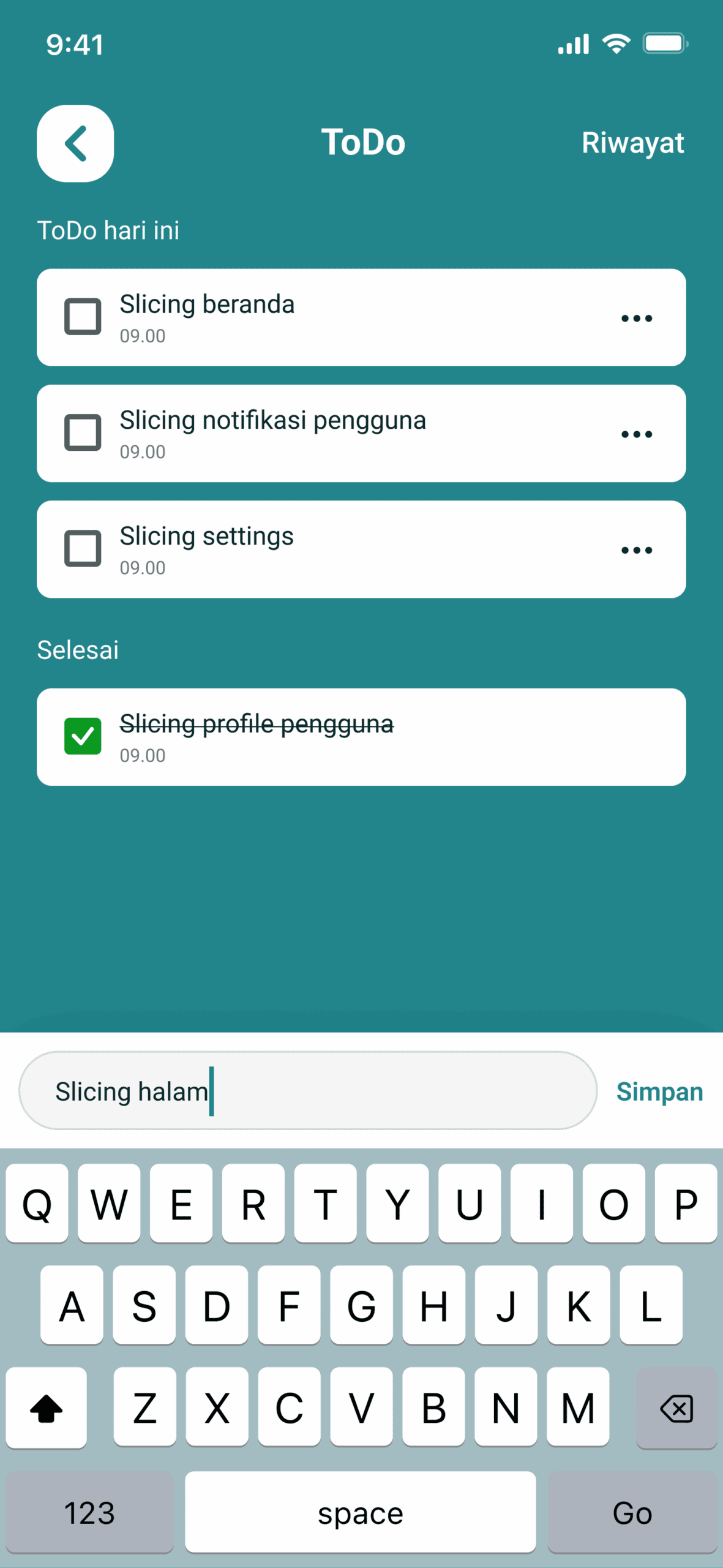Open more options for Slicing settings
This screenshot has height=1568, width=723.
(637, 550)
